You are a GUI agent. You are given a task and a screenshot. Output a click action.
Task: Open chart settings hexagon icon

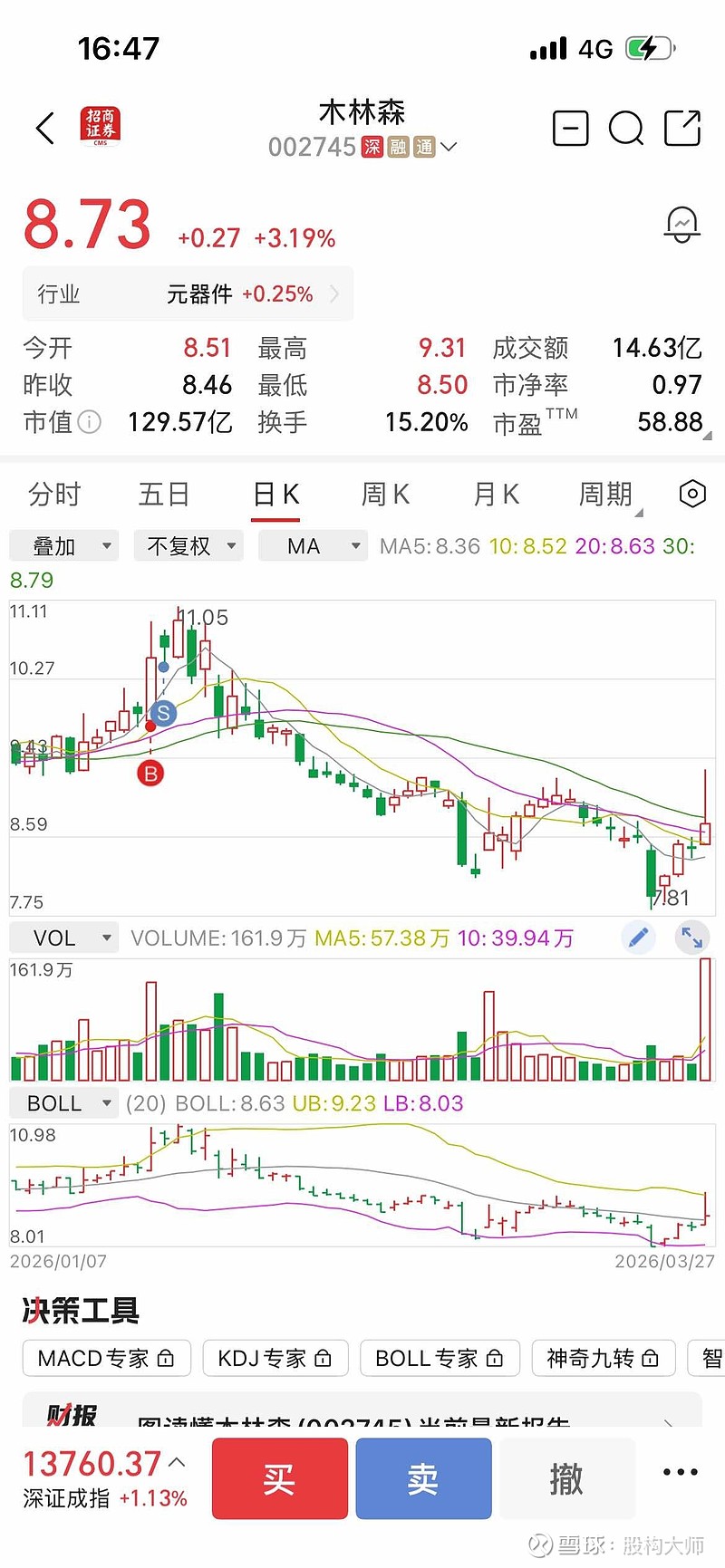coord(692,494)
